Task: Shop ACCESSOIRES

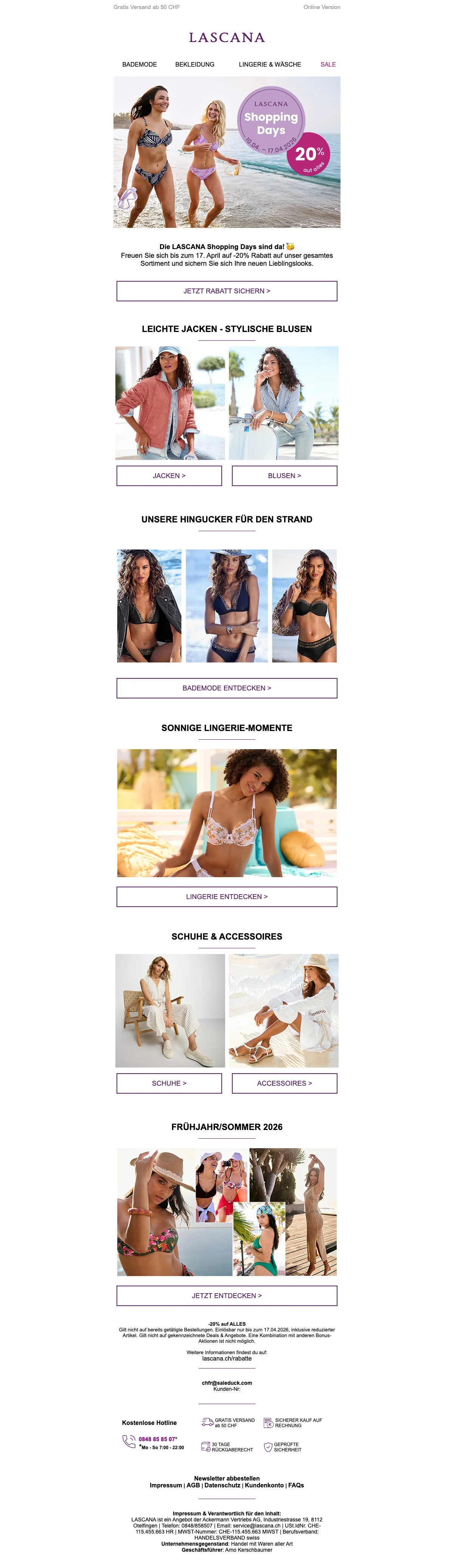Action: (x=284, y=1083)
